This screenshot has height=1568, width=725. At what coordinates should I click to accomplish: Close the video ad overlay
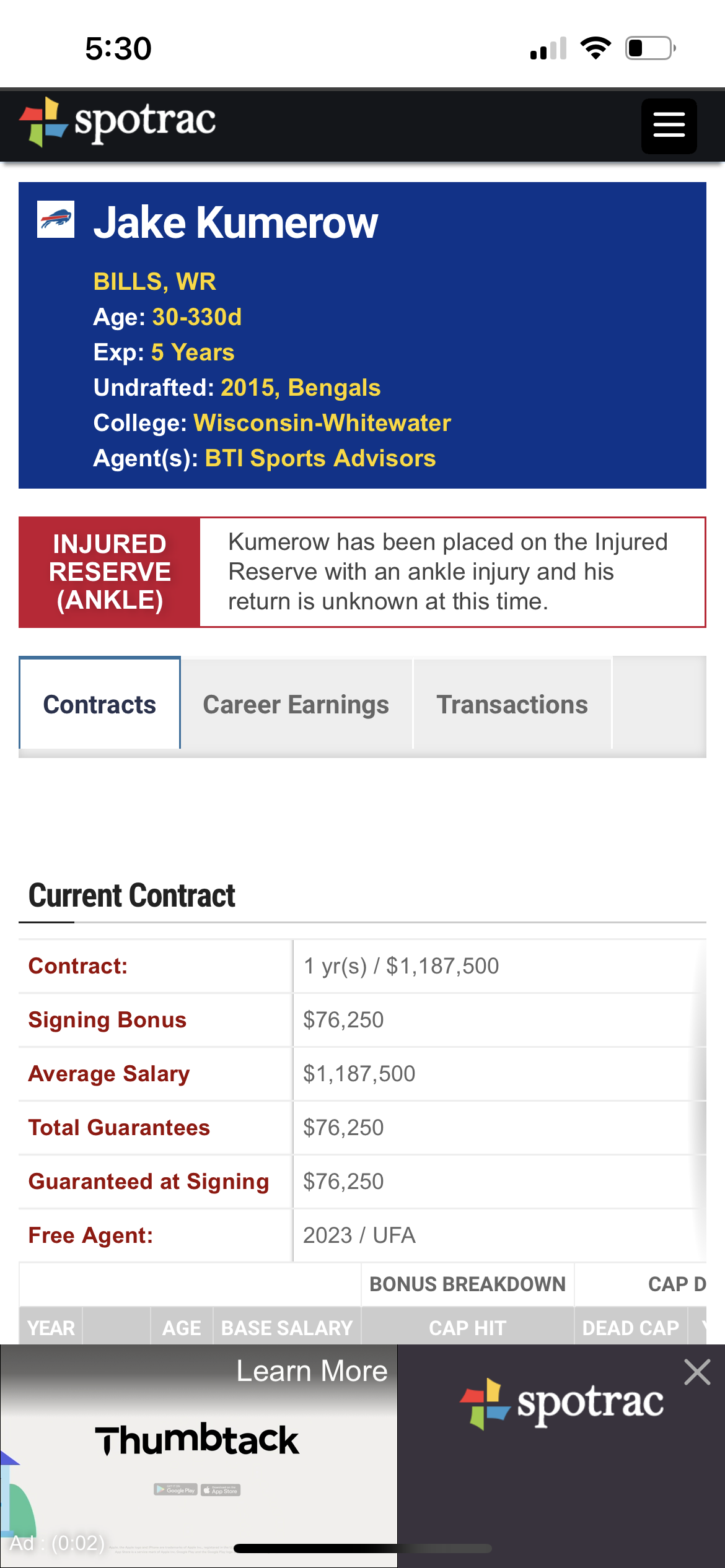click(x=697, y=1372)
